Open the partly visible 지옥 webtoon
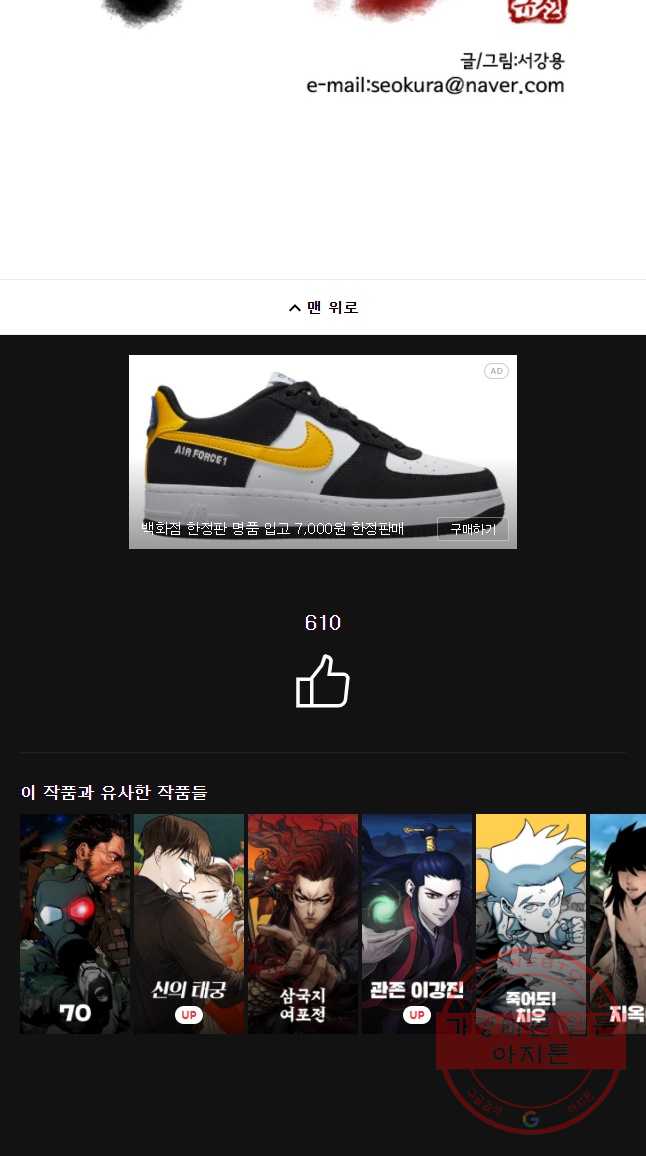The image size is (646, 1156). (618, 923)
